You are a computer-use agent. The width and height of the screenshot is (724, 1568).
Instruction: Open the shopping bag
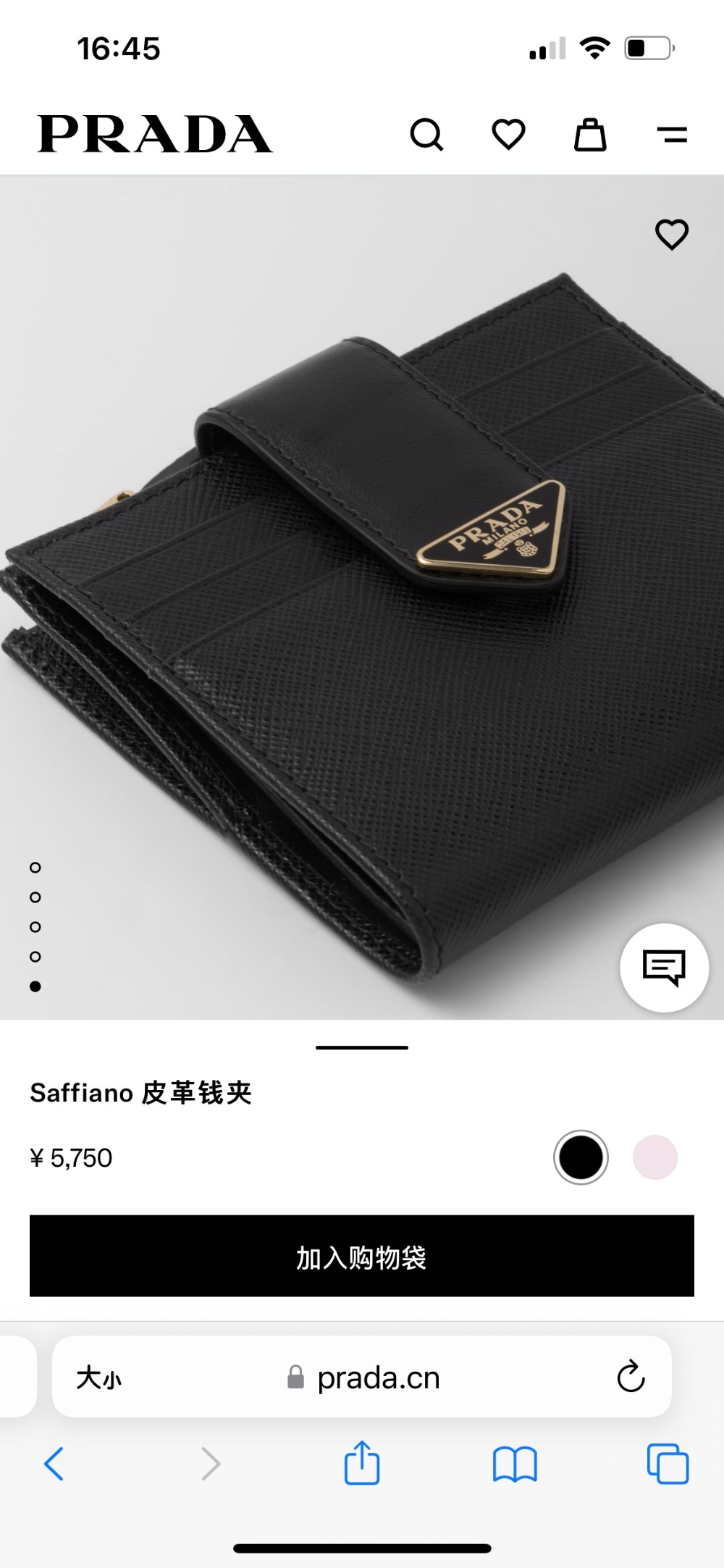(x=590, y=135)
